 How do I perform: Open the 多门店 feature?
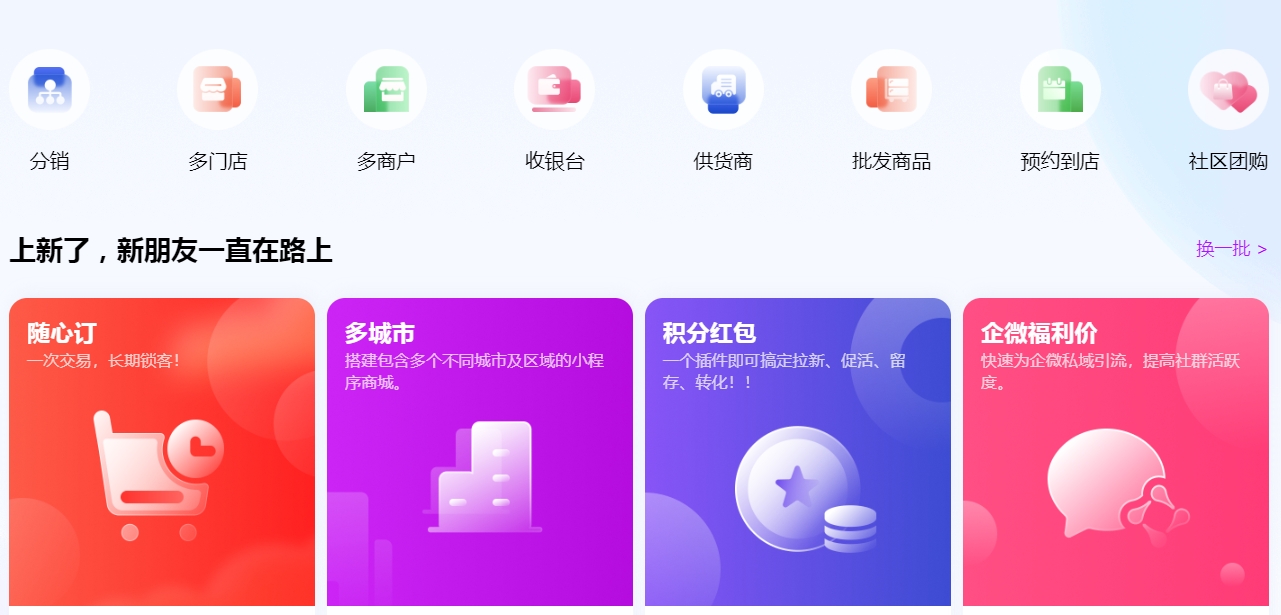(x=217, y=90)
